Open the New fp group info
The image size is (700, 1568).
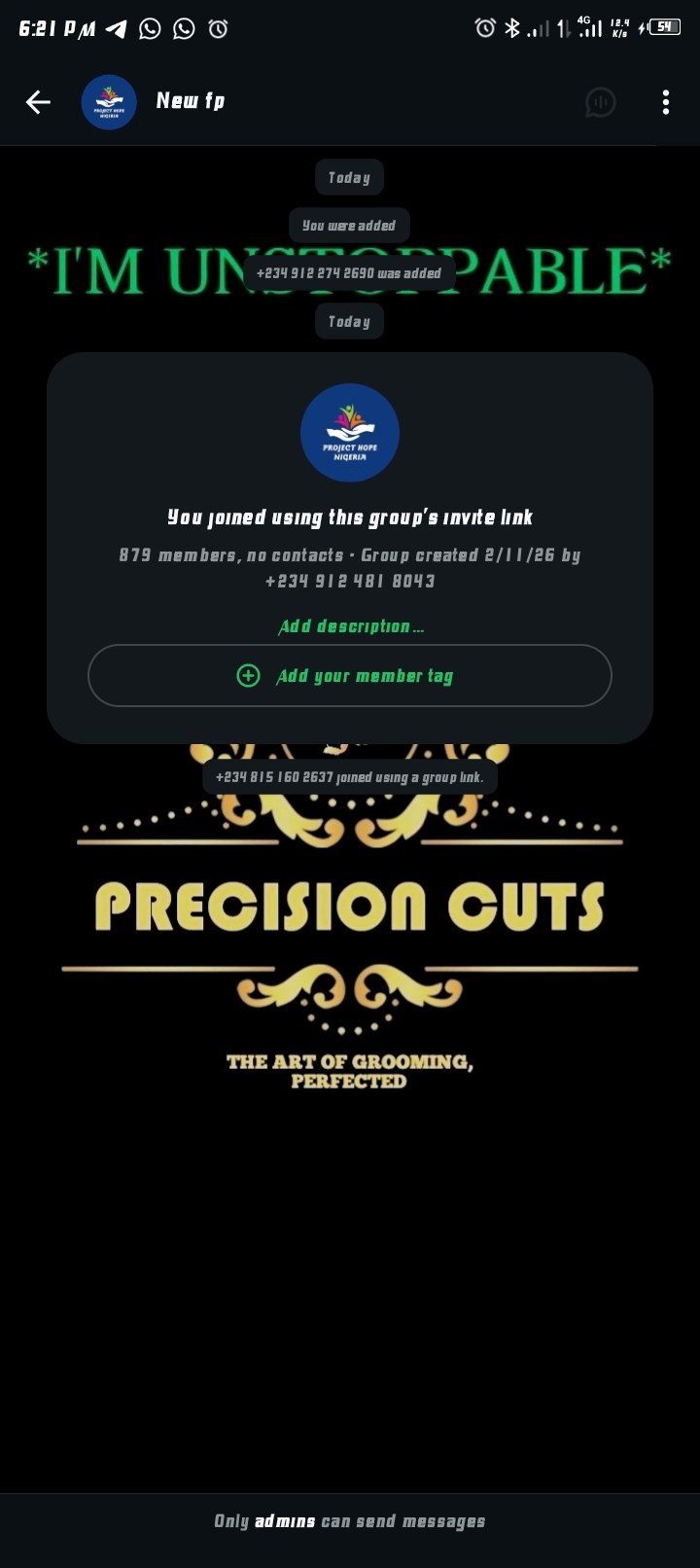(191, 101)
